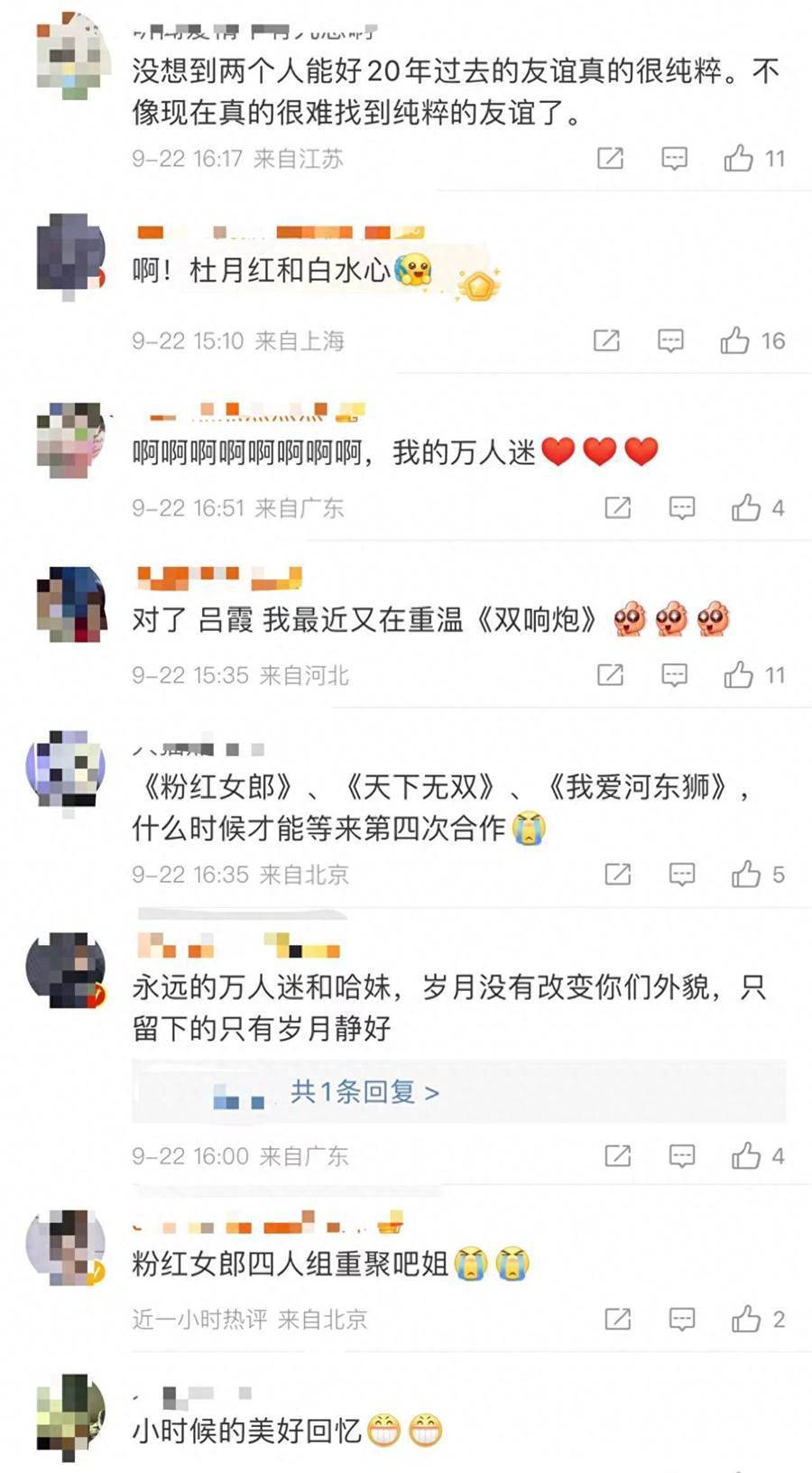The width and height of the screenshot is (812, 1473).
Task: Like the comment about 20年 friendship
Action: click(x=738, y=159)
